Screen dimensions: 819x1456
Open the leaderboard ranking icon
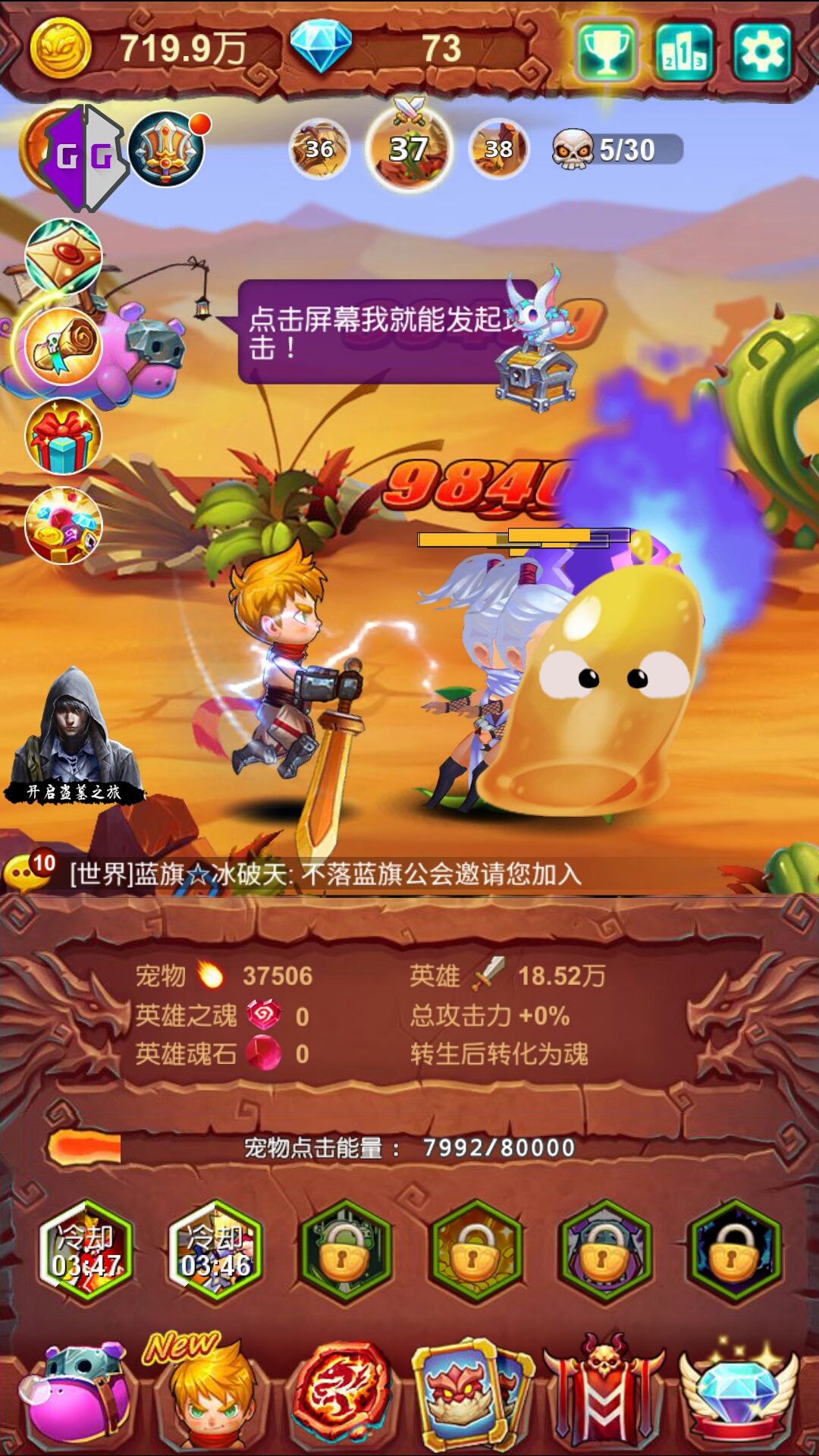[x=684, y=52]
